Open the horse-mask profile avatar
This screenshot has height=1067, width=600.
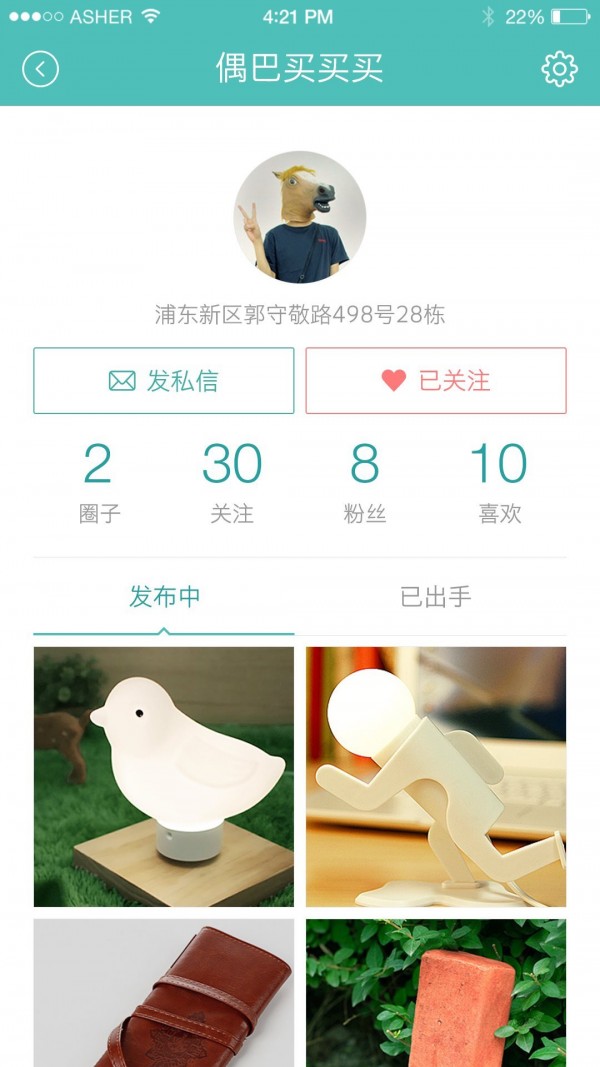[x=300, y=218]
